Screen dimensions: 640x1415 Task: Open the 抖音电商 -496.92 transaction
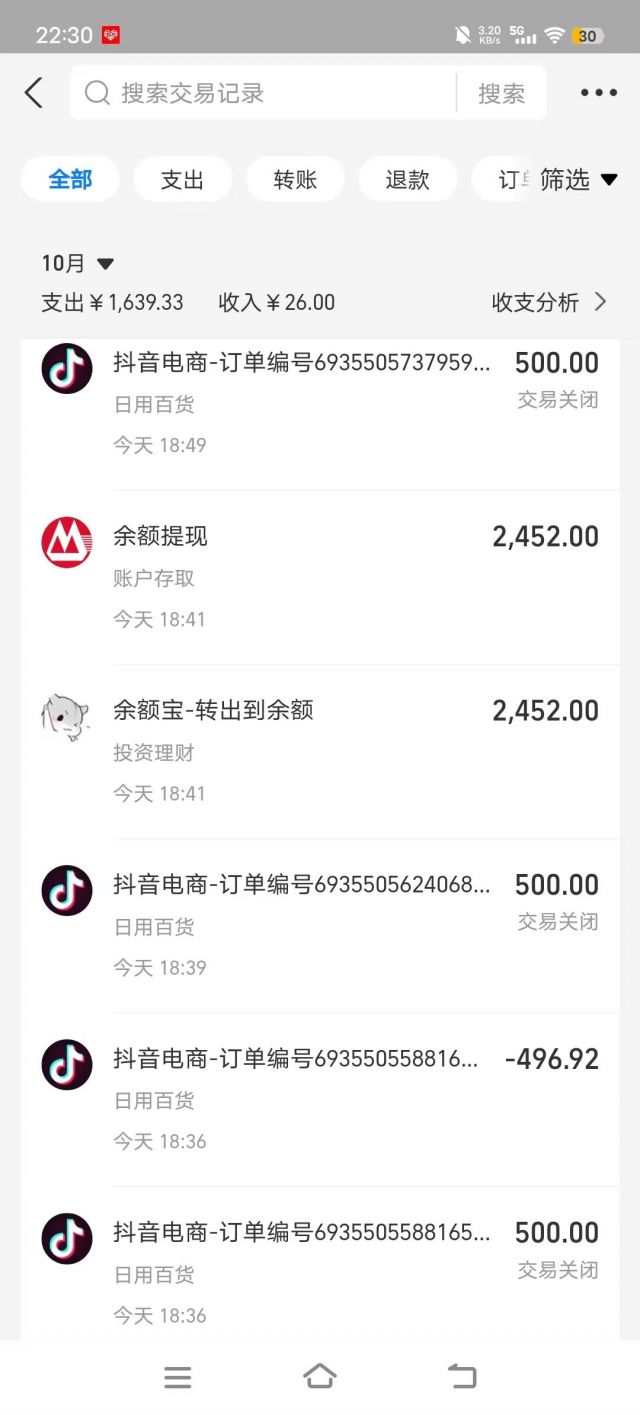pyautogui.click(x=320, y=1099)
